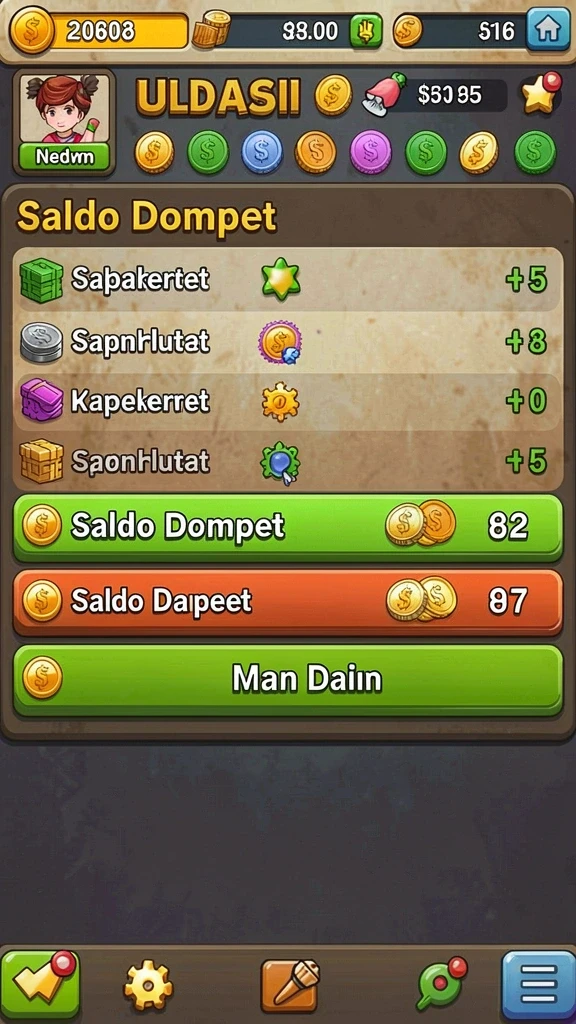This screenshot has width=576, height=1024.
Task: Tap the purple coin in the coin row
Action: (x=370, y=152)
